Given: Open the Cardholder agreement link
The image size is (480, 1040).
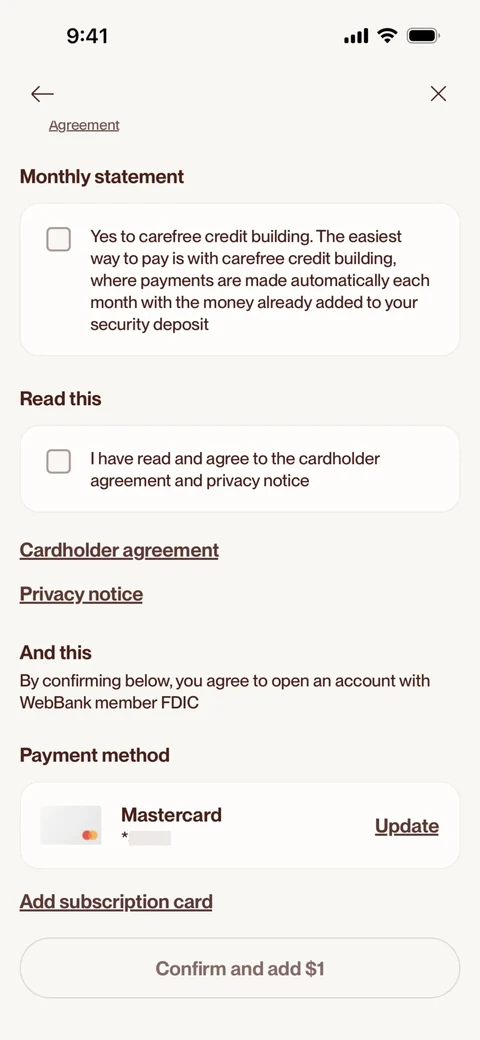Looking at the screenshot, I should click(x=119, y=551).
